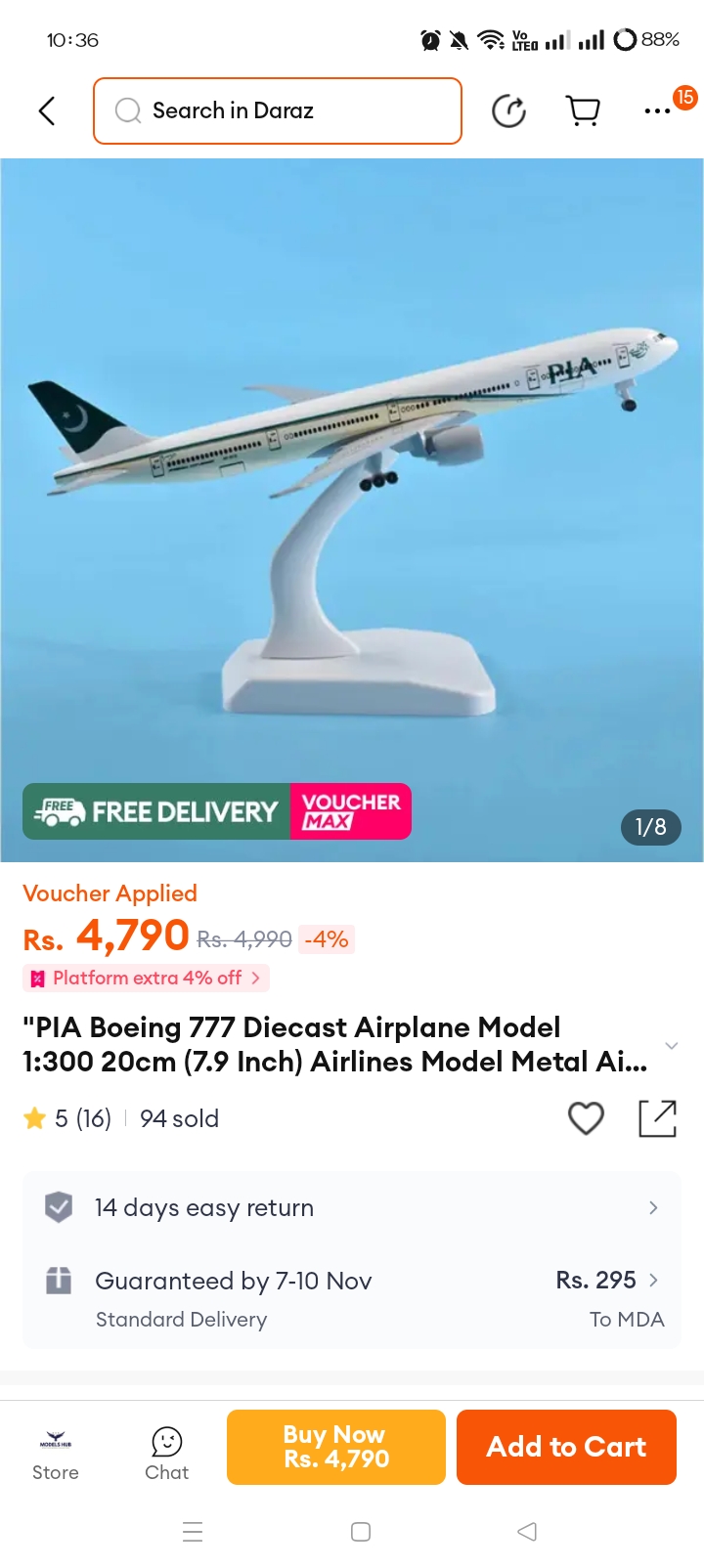704x1568 pixels.
Task: Tap the system home button
Action: (361, 1532)
